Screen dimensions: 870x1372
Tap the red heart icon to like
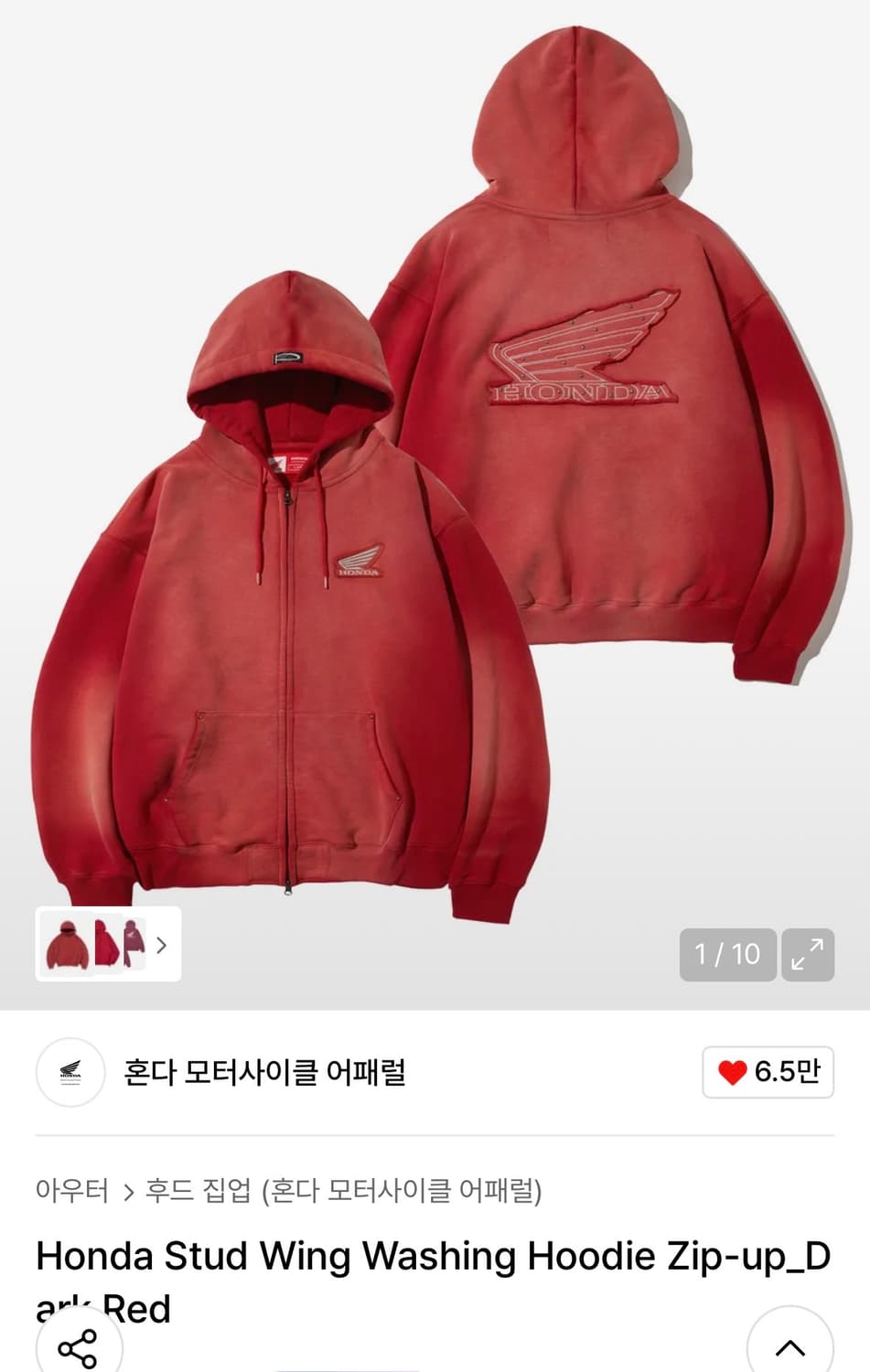733,1073
